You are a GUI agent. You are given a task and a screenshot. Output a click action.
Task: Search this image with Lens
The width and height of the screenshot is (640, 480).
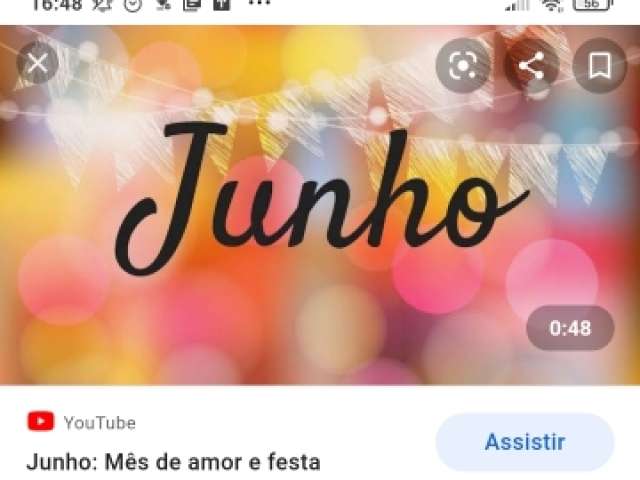(463, 66)
